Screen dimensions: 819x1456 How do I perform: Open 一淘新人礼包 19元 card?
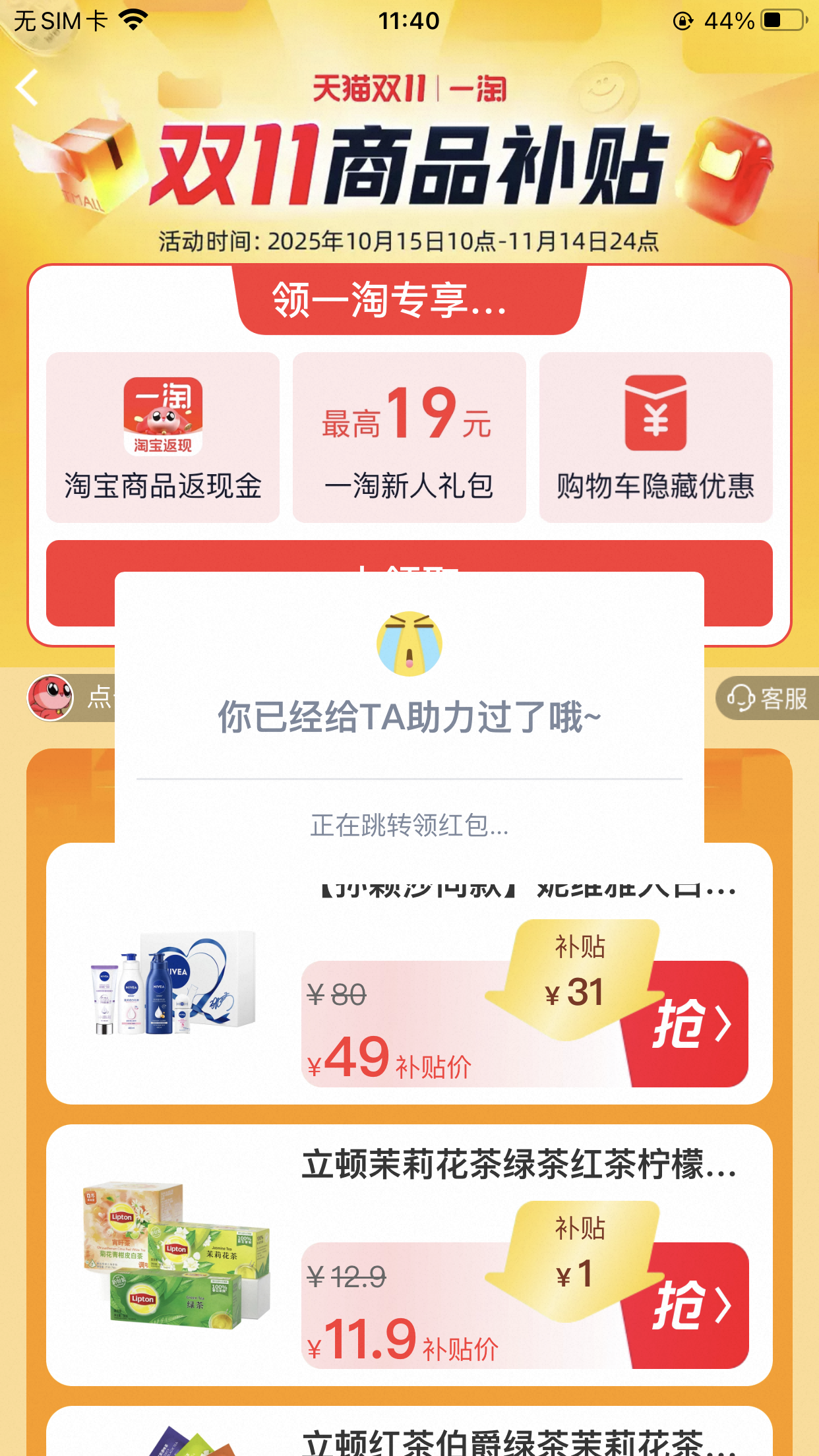coord(409,437)
